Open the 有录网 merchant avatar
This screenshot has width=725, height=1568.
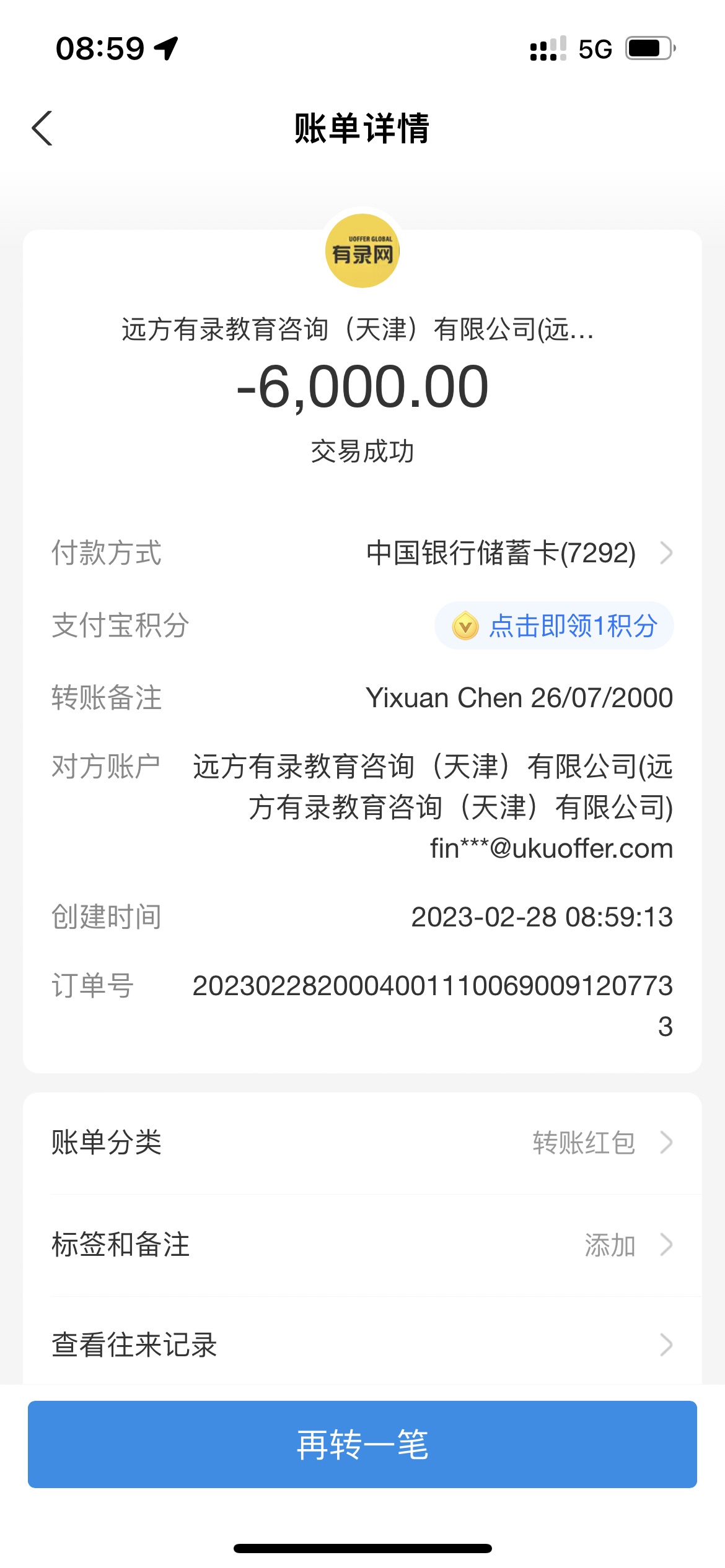362,251
